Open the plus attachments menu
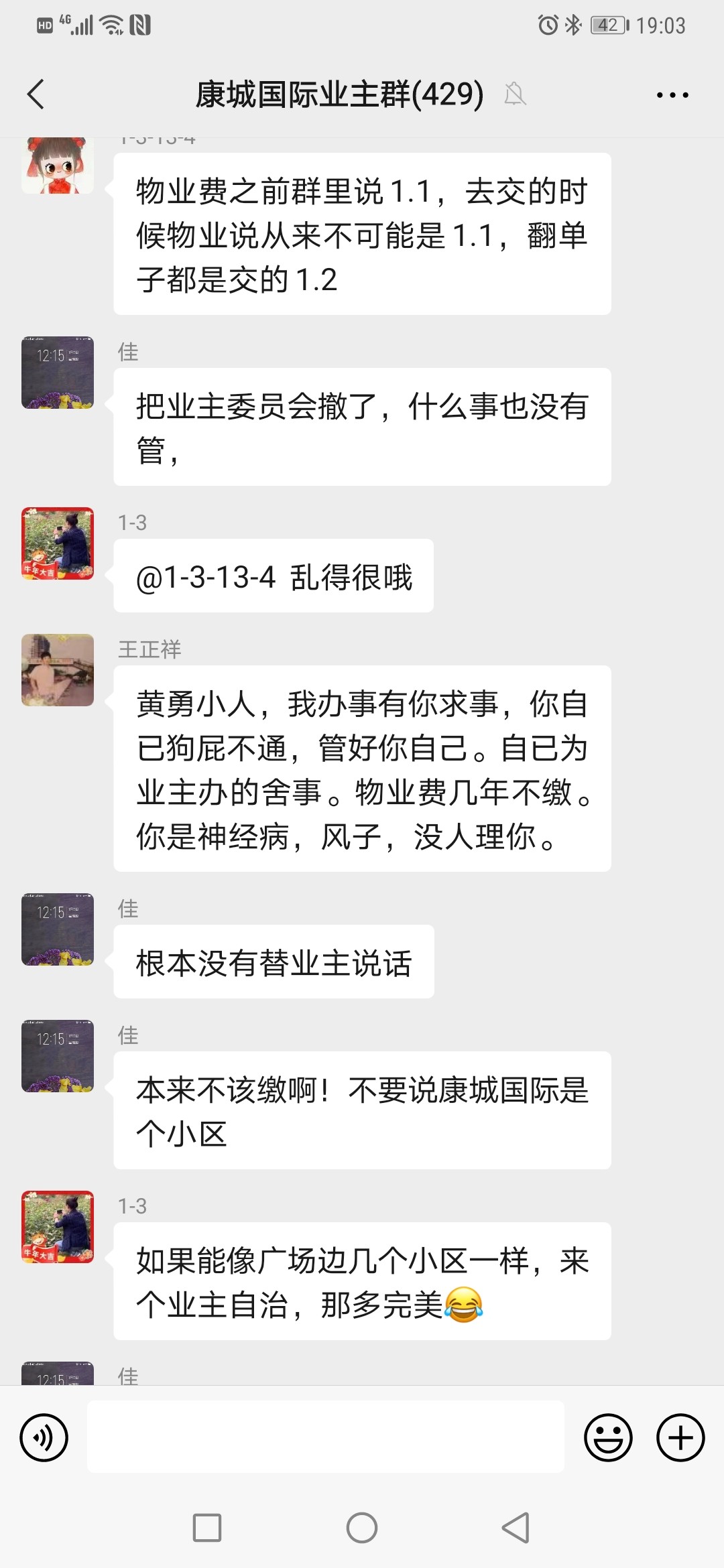 tap(680, 1437)
